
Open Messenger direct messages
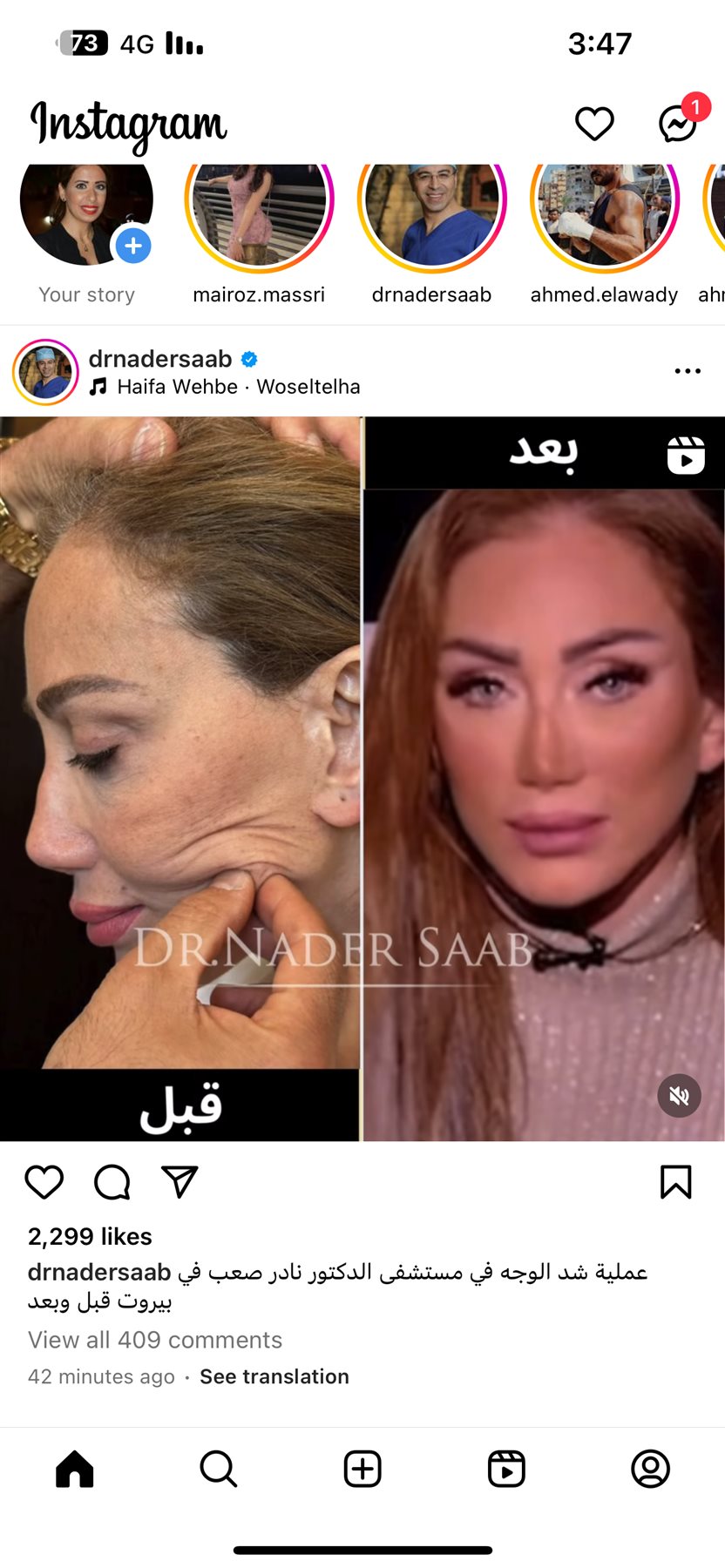[678, 124]
